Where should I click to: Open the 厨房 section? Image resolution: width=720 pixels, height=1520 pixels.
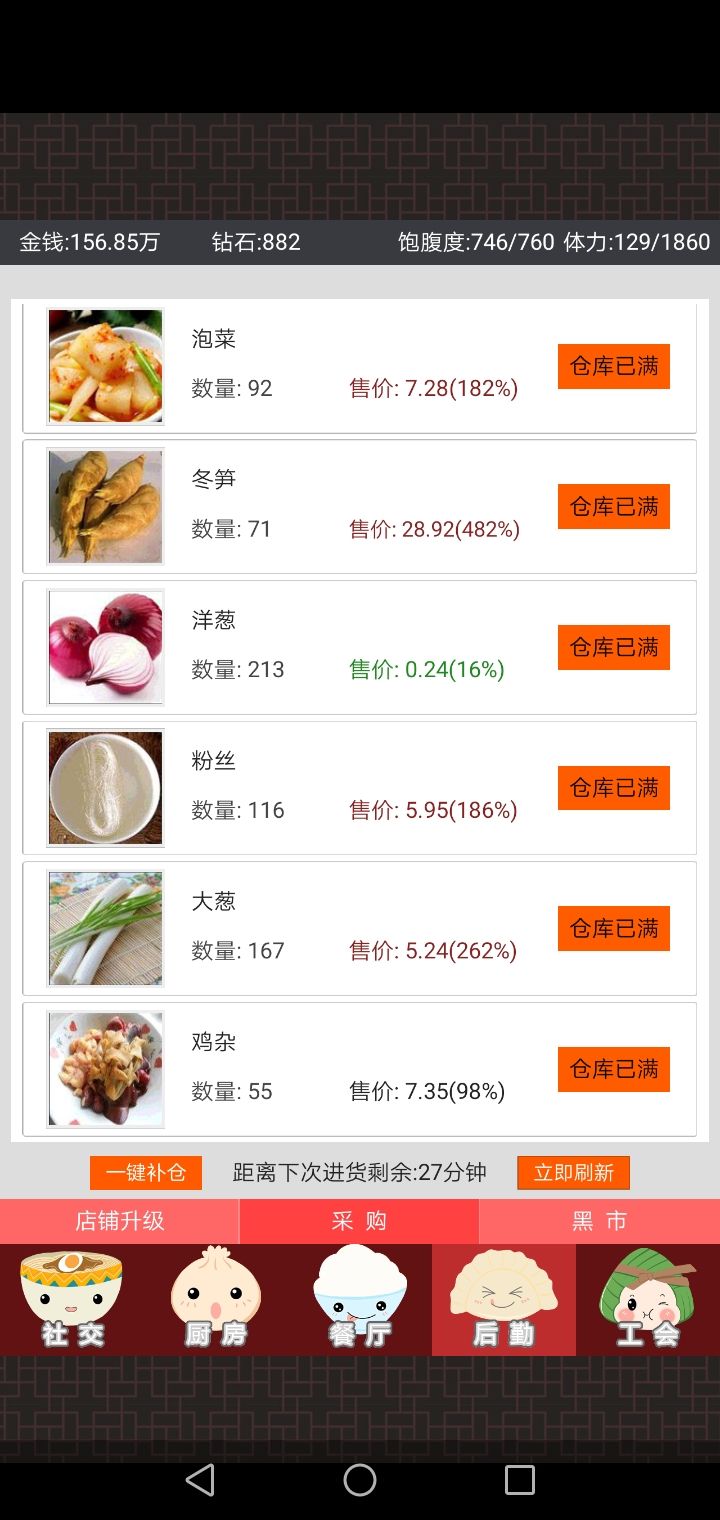point(216,1300)
